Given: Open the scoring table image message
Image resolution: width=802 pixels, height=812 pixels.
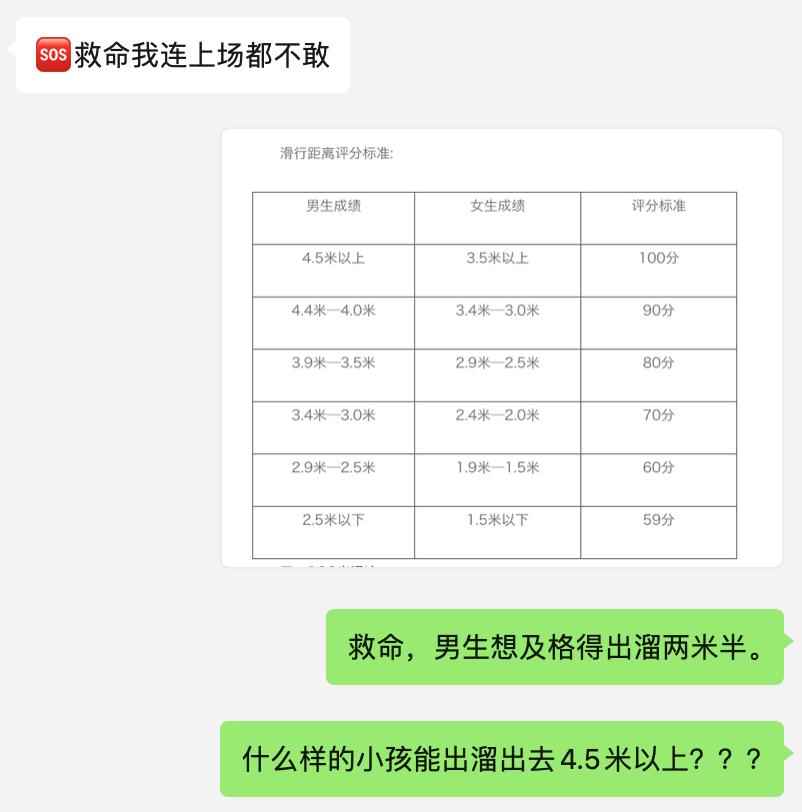Looking at the screenshot, I should pos(501,348).
